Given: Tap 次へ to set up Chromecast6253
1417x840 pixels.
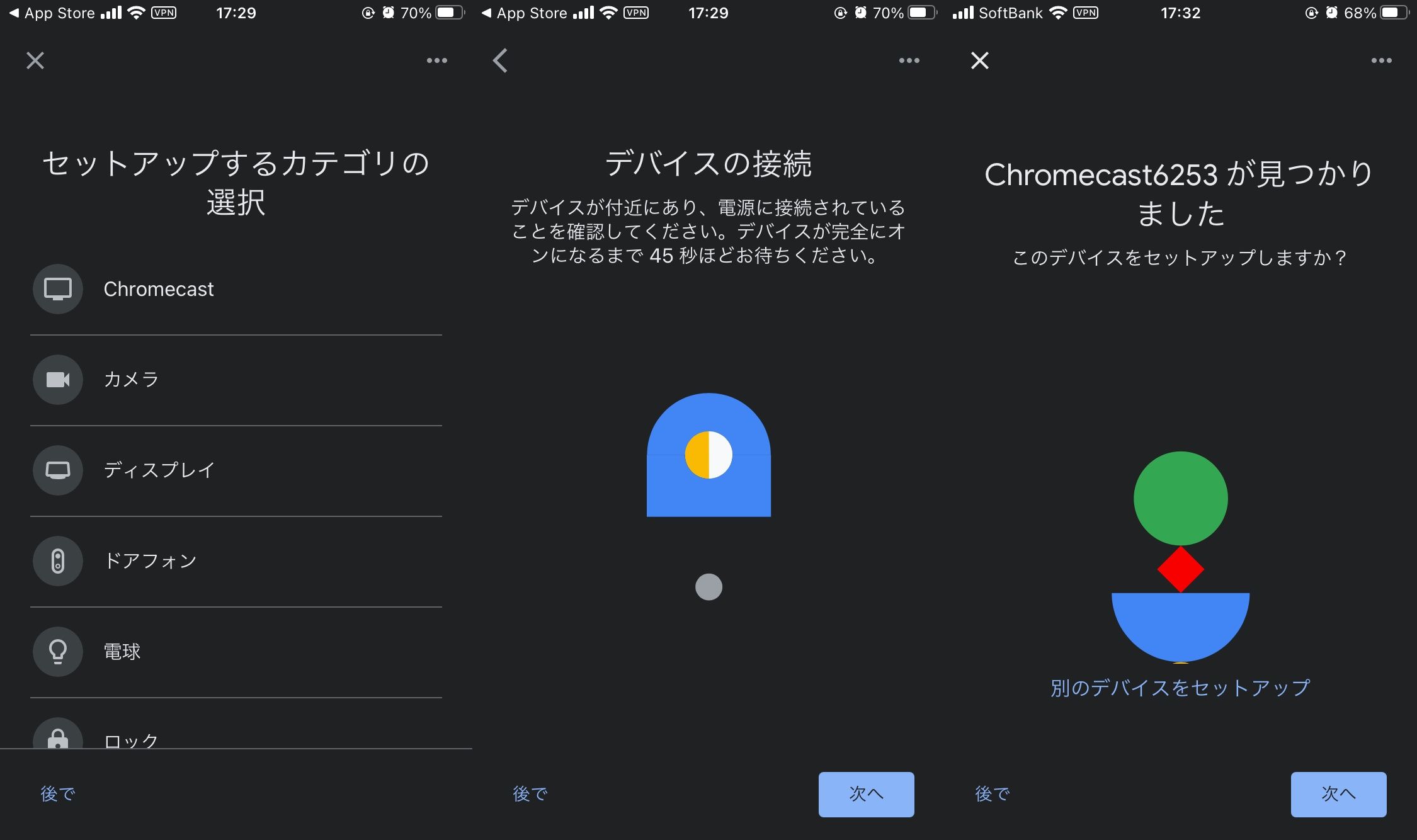Looking at the screenshot, I should point(1338,794).
